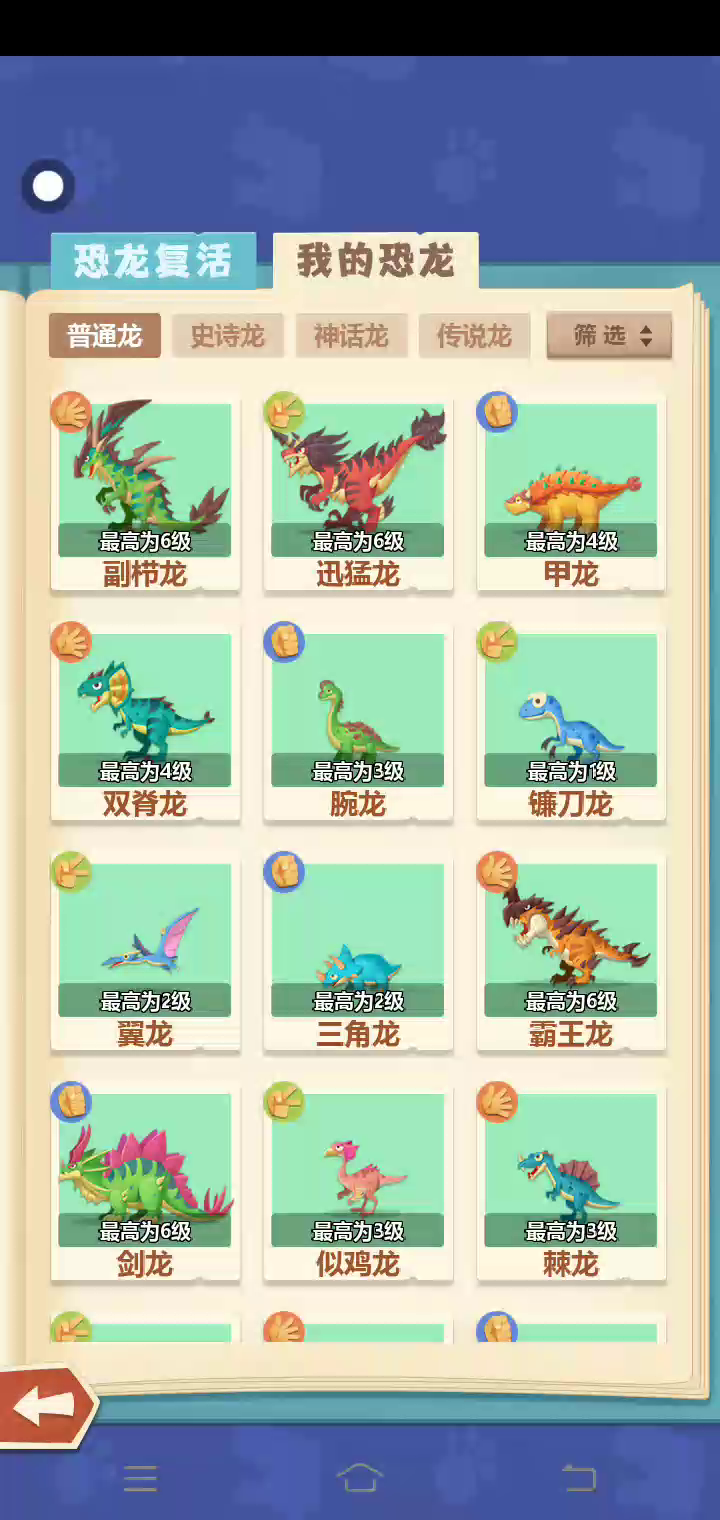Open the system recent apps menu
The height and width of the screenshot is (1520, 720).
pyautogui.click(x=140, y=1477)
